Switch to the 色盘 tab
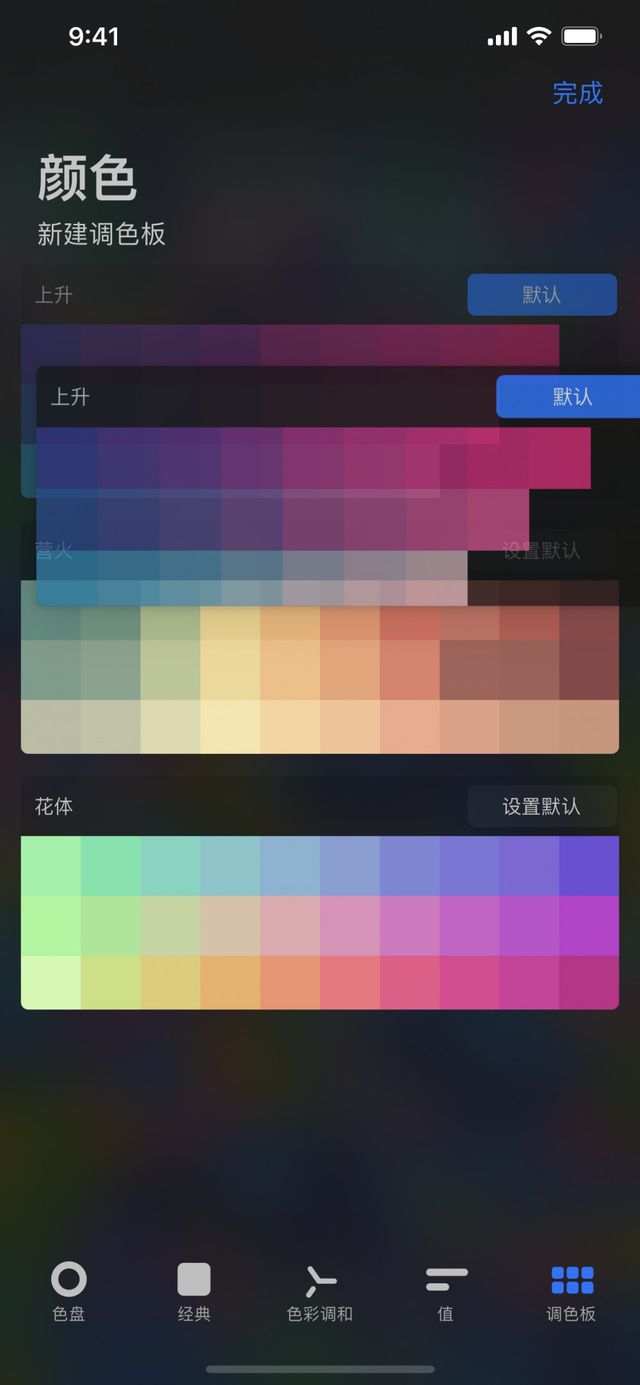The height and width of the screenshot is (1385, 640). (69, 1291)
